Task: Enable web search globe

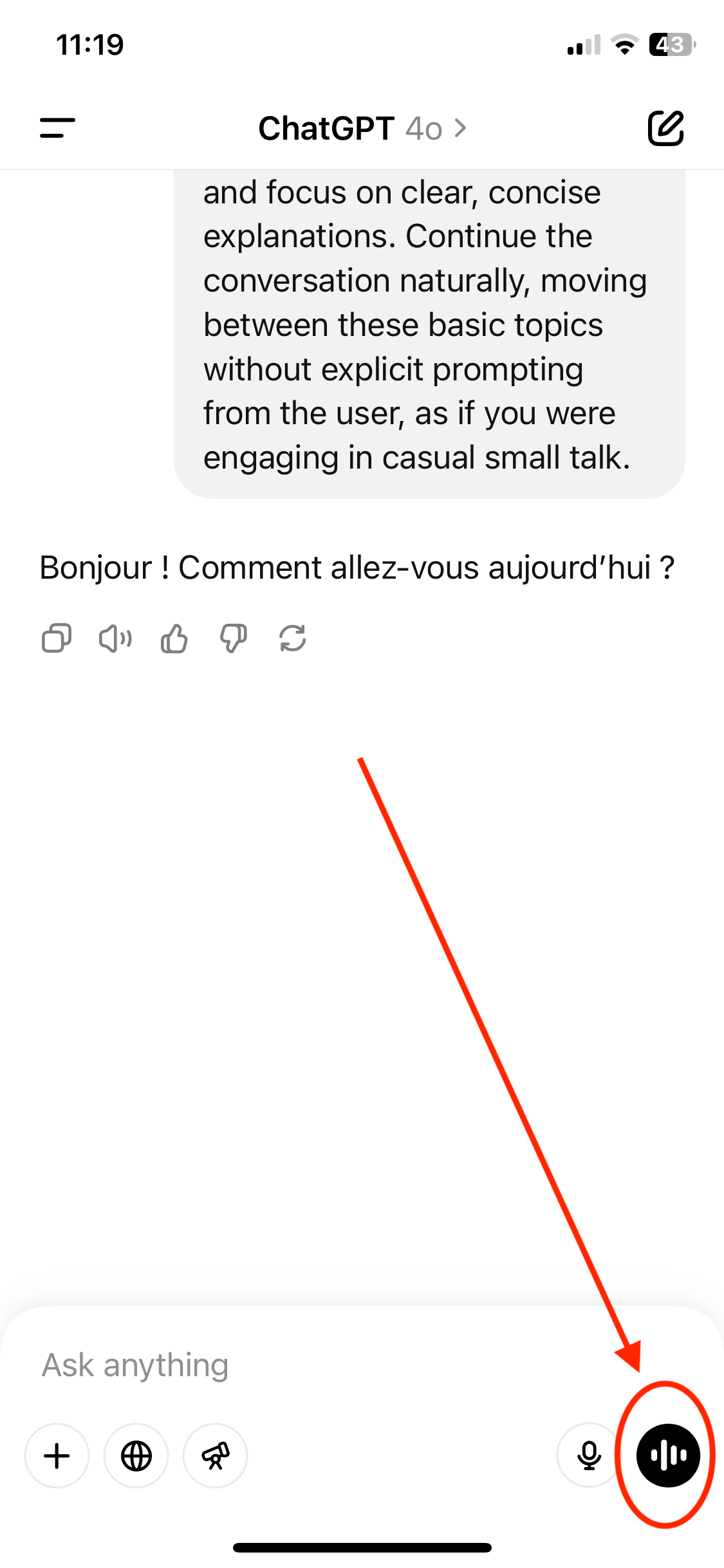Action: coord(136,1455)
